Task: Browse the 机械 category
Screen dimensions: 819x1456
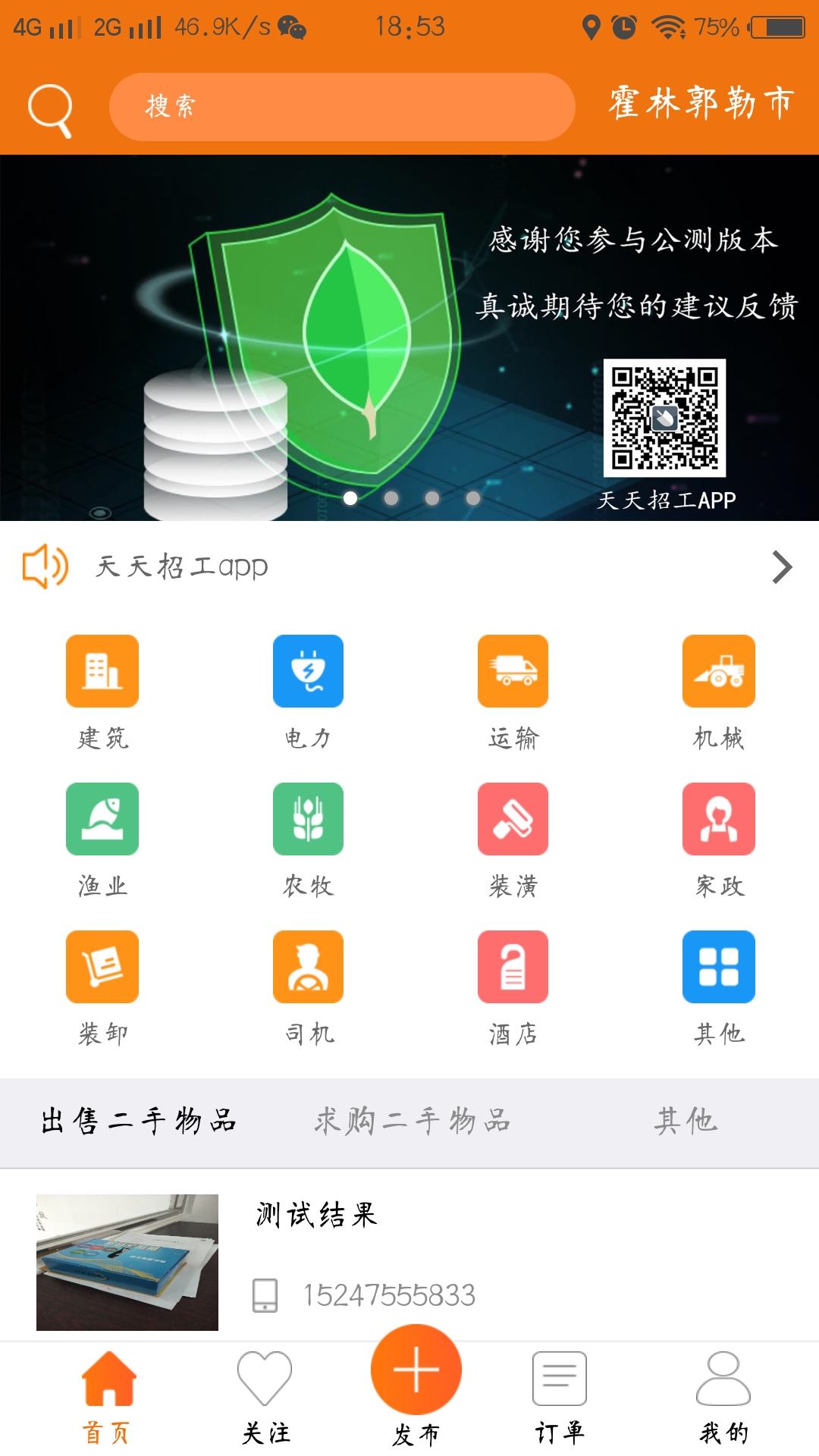Action: coord(718,690)
